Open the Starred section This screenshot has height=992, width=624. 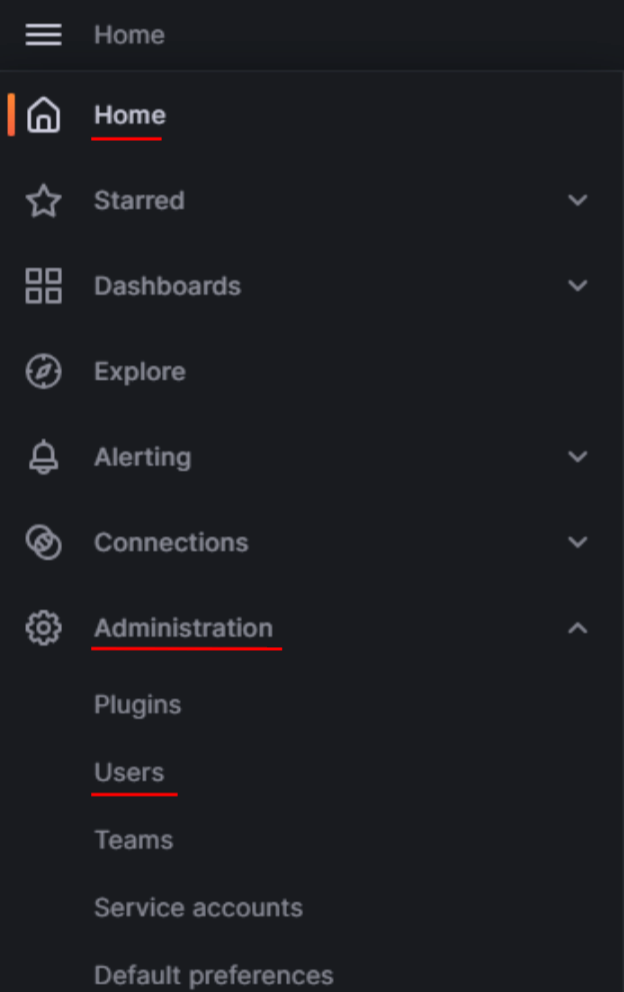pyautogui.click(x=139, y=201)
